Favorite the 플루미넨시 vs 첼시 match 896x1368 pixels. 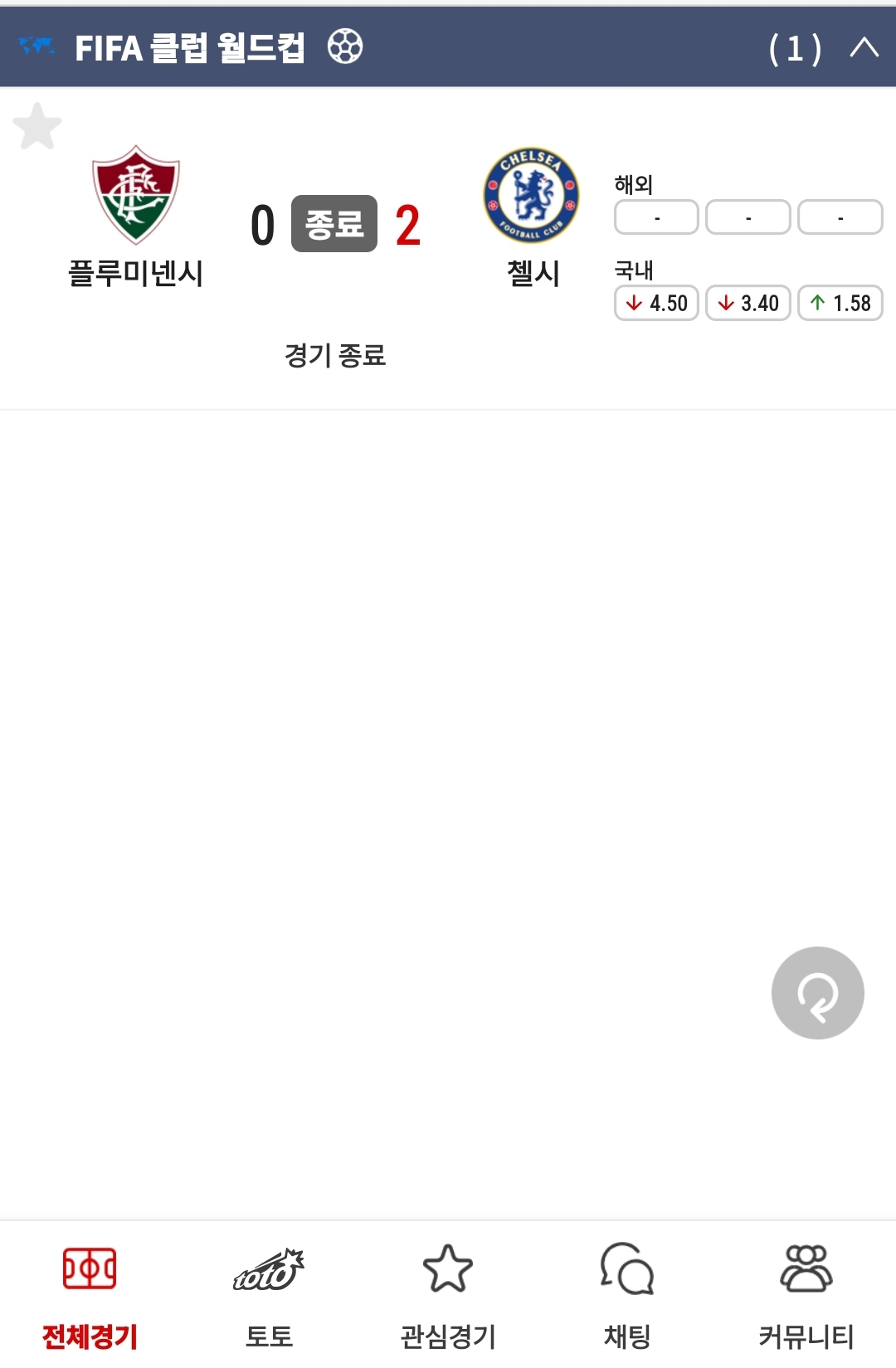[37, 127]
